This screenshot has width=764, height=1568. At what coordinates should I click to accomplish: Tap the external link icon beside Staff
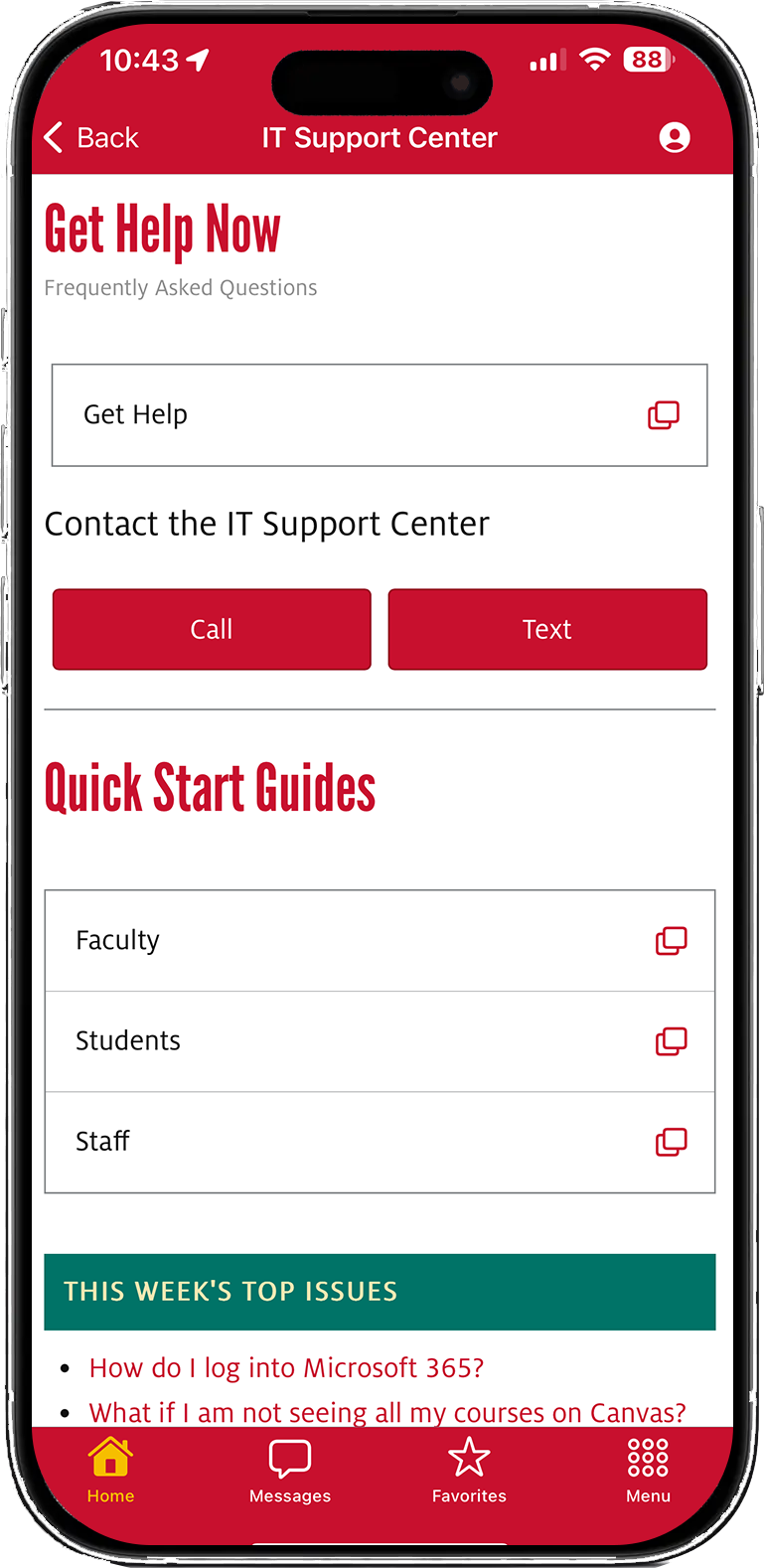tap(672, 1141)
